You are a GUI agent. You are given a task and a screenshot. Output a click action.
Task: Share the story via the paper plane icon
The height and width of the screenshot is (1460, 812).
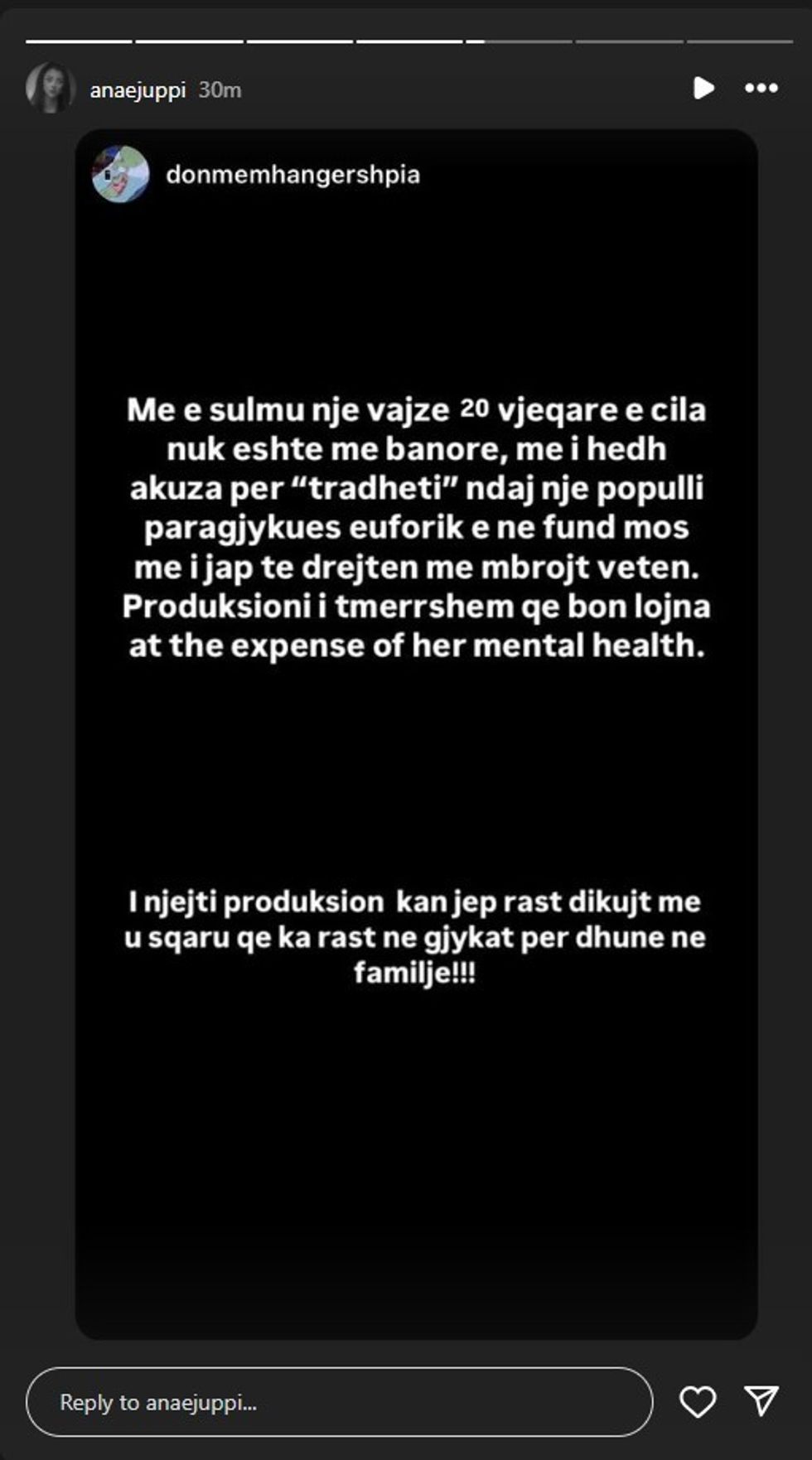click(x=761, y=1401)
